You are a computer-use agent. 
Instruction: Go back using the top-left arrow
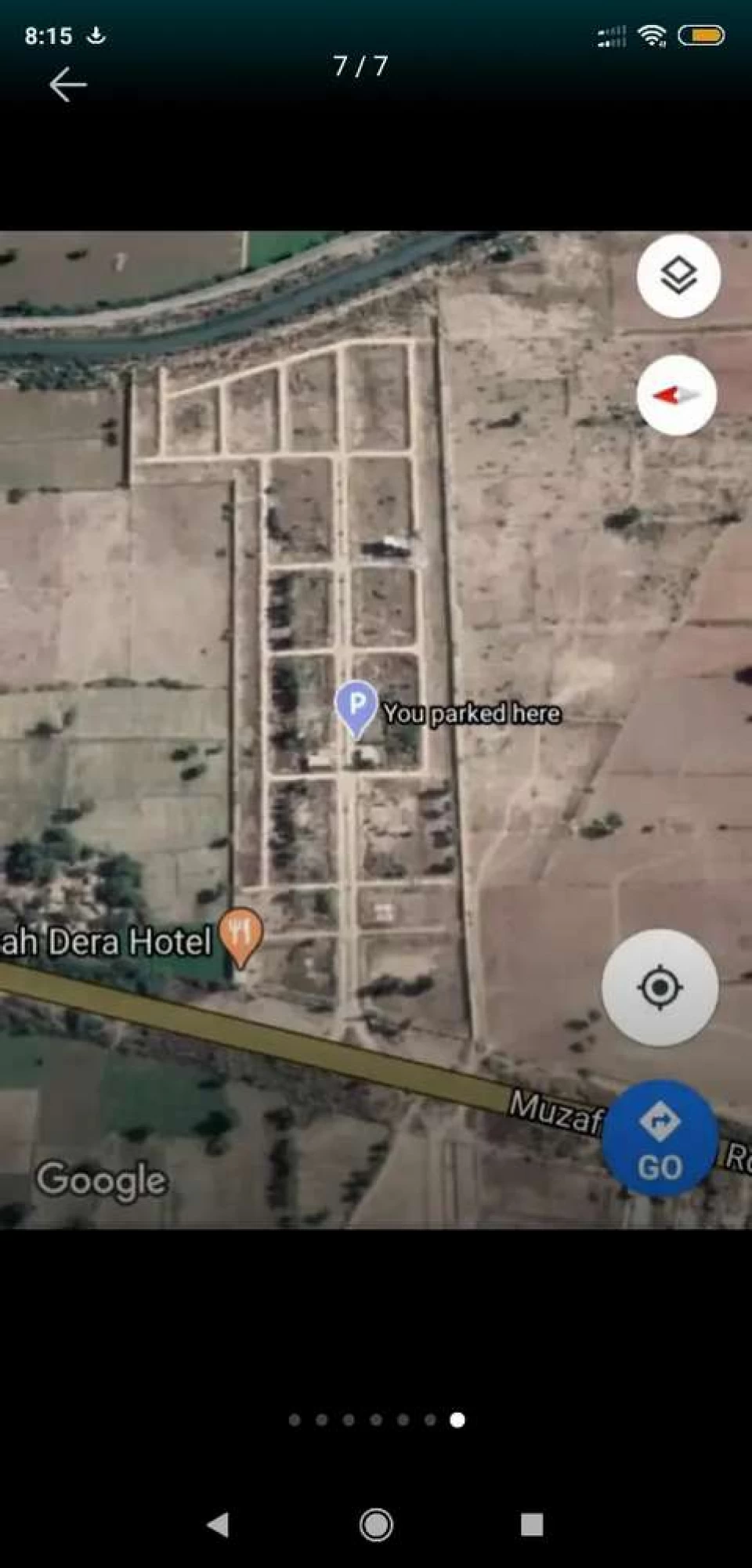tap(68, 85)
